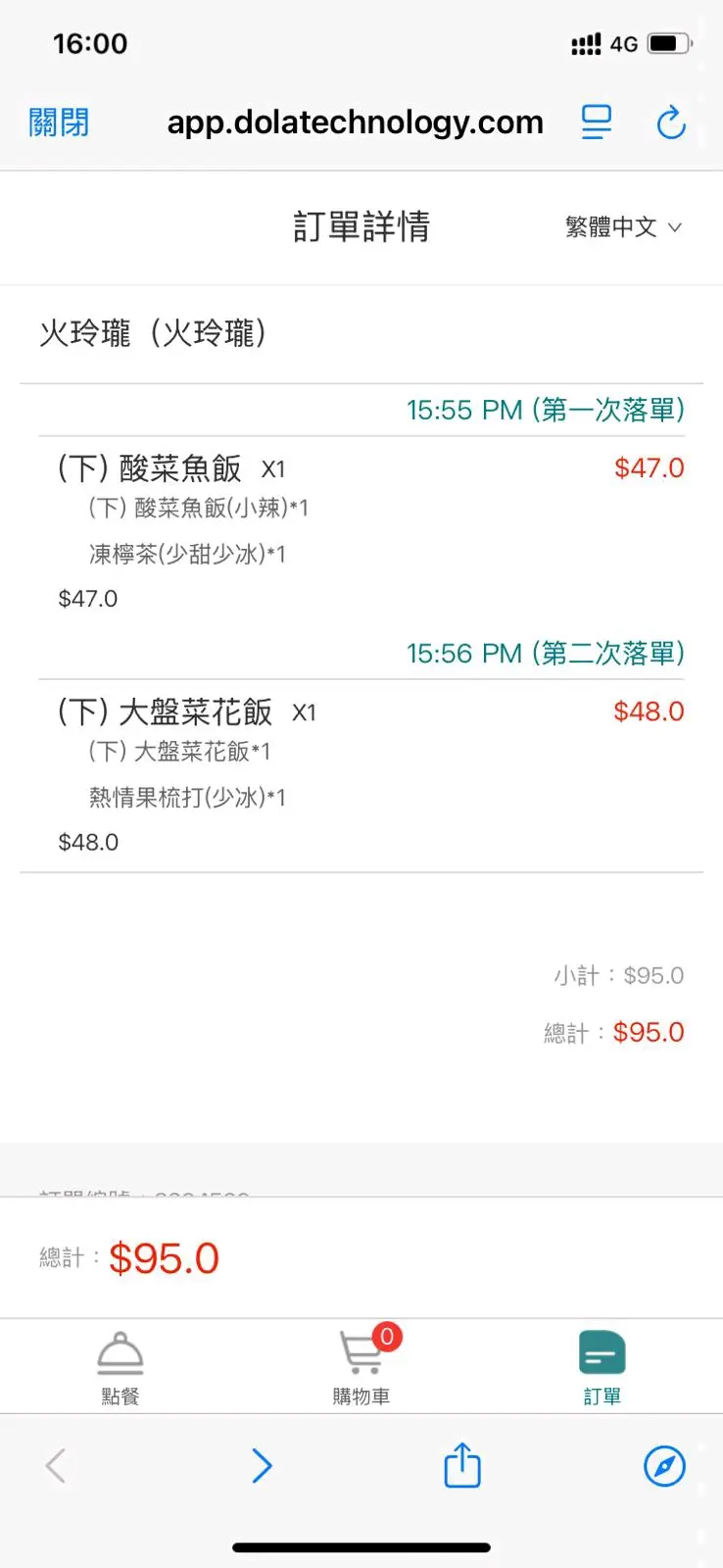Open the page in Safari compass icon
The width and height of the screenshot is (723, 1568).
click(x=664, y=1466)
